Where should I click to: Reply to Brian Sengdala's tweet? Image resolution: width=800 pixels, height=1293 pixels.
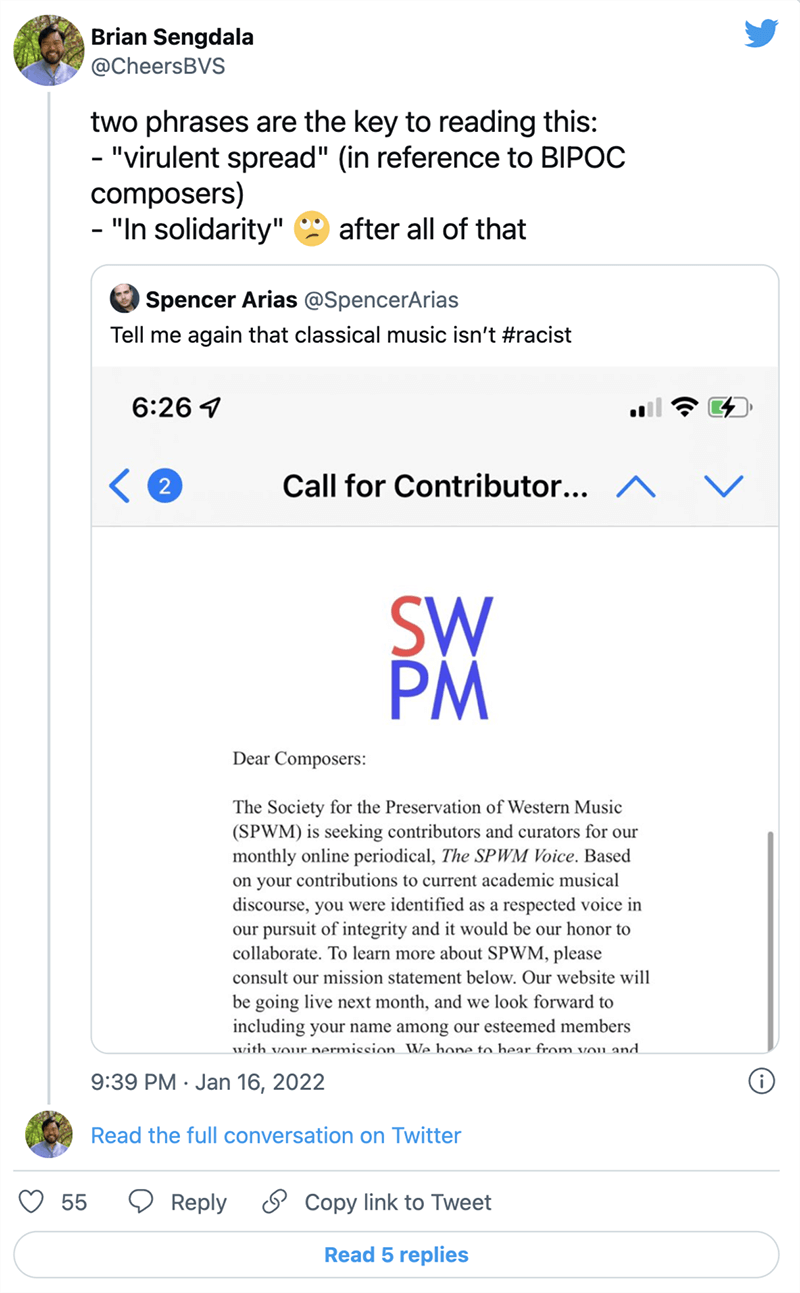click(179, 1202)
